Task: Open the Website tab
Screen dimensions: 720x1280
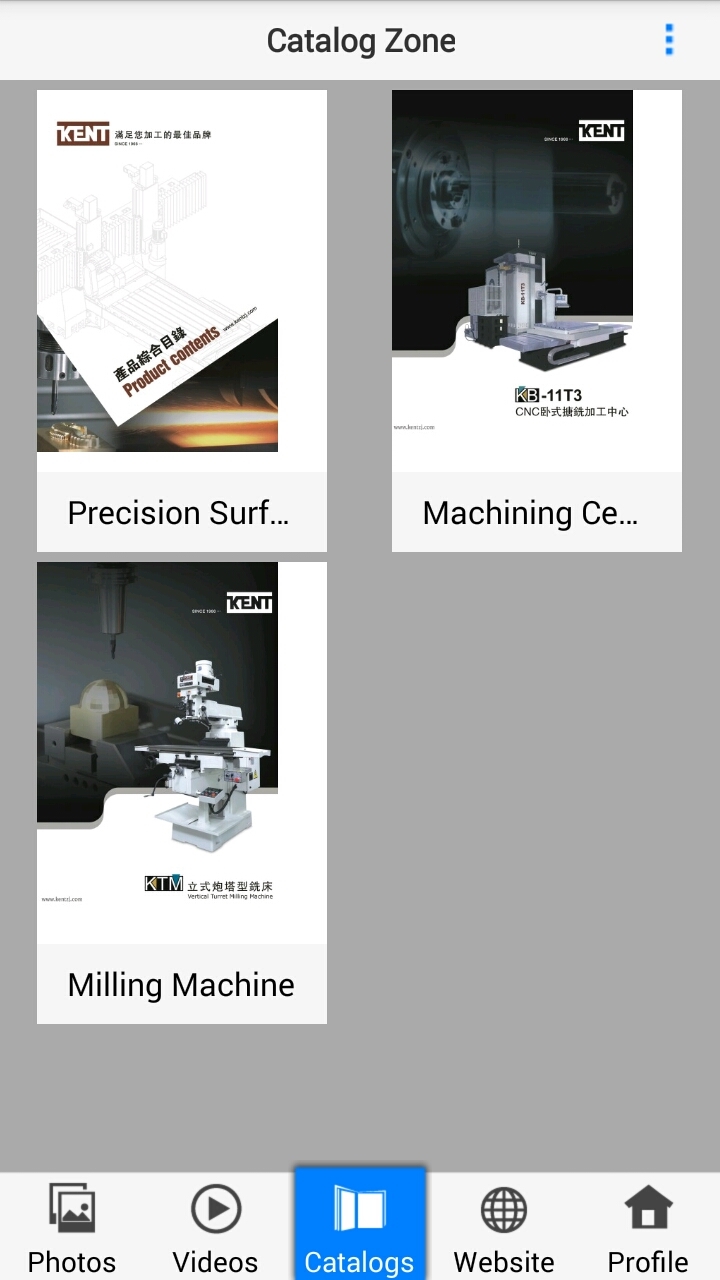Action: (x=504, y=1227)
